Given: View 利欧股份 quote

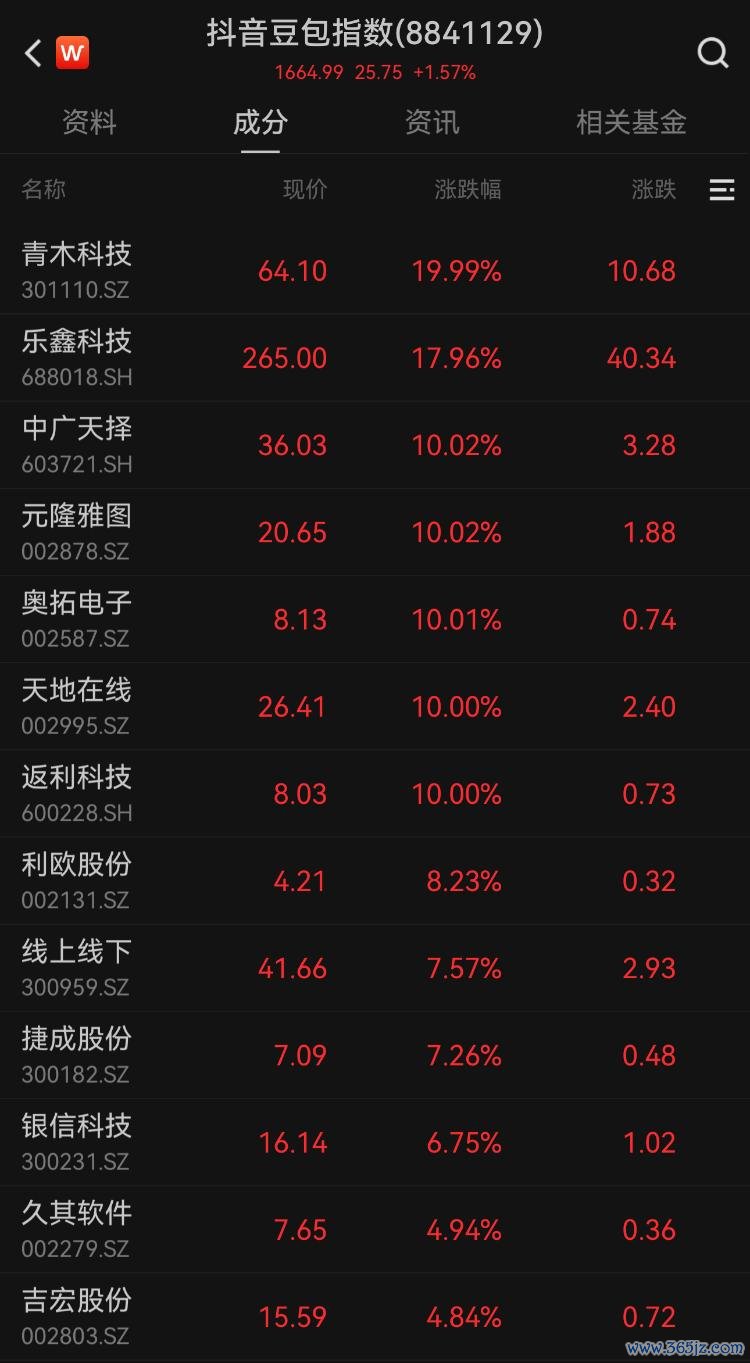Looking at the screenshot, I should point(375,881).
